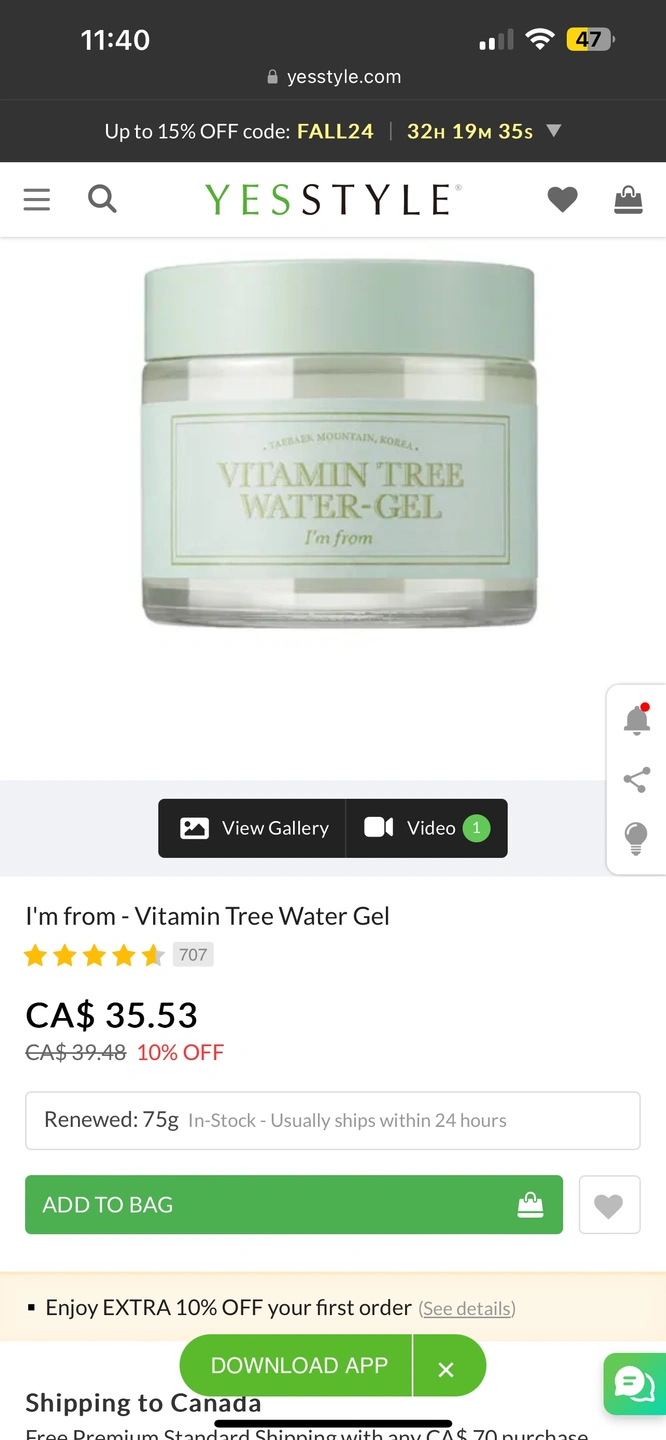Screen dimensions: 666x1440
Task: Open the search icon
Action: point(102,199)
